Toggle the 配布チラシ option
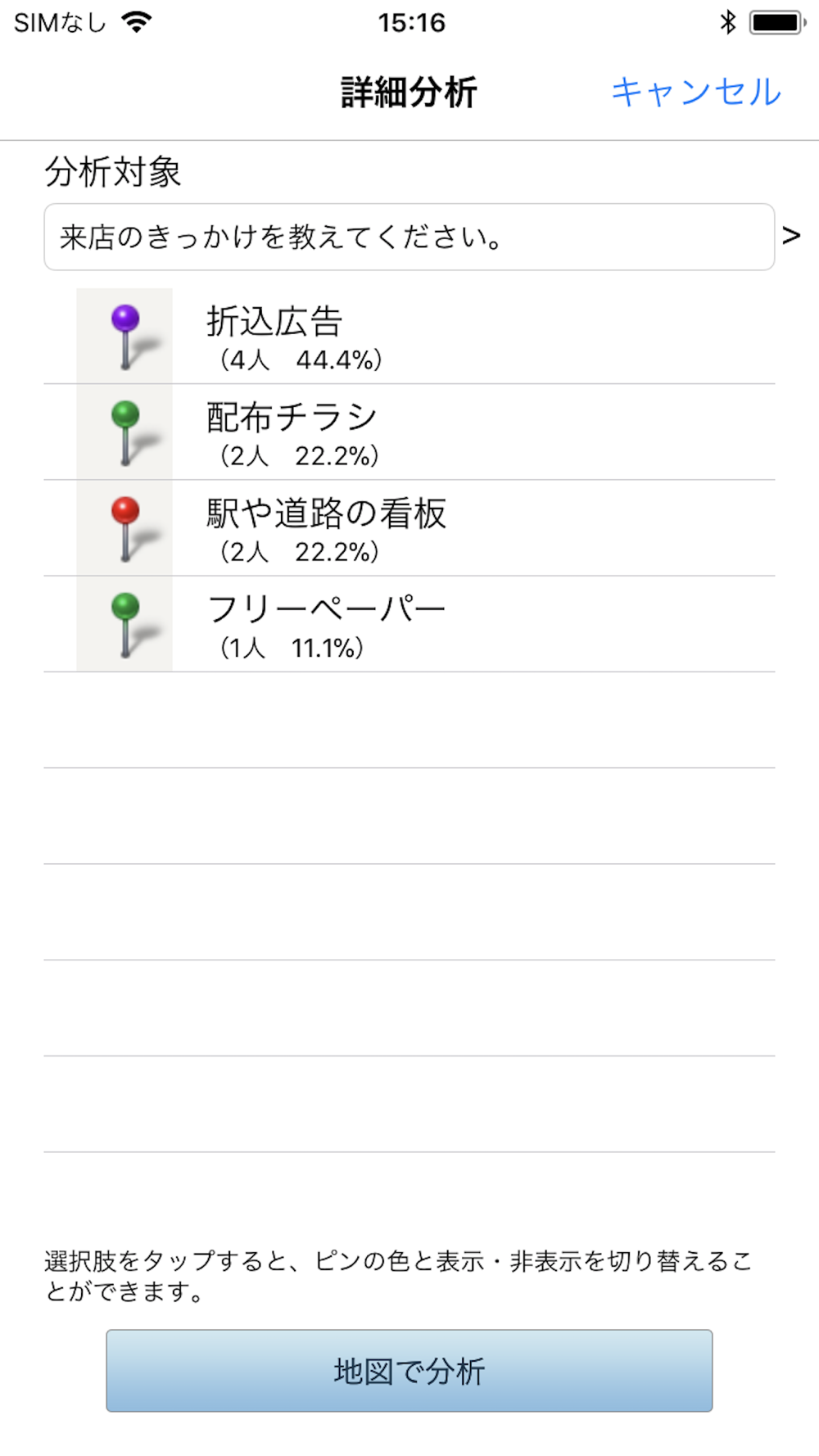 409,432
